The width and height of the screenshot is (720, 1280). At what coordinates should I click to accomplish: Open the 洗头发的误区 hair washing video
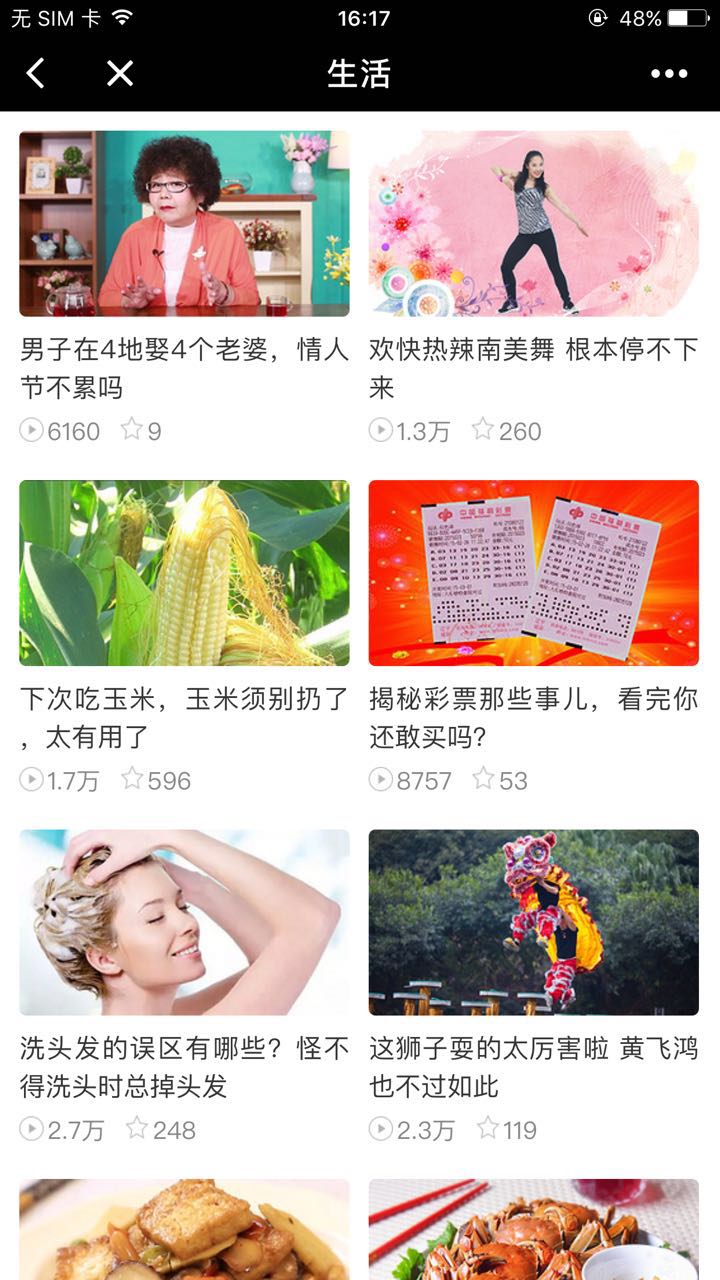[184, 922]
